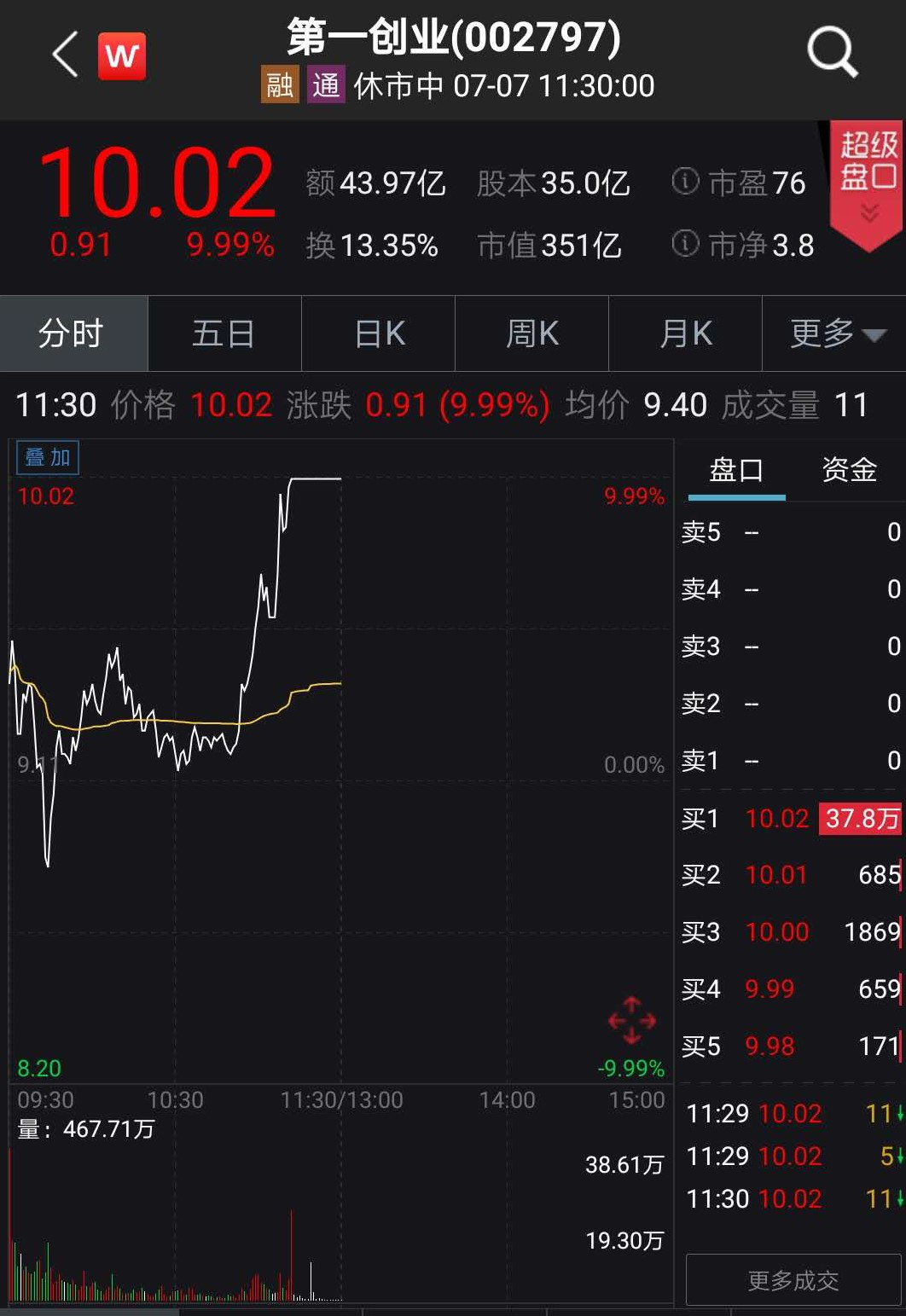View the 月K chart
Screen dimensions: 906x1316
coord(686,333)
